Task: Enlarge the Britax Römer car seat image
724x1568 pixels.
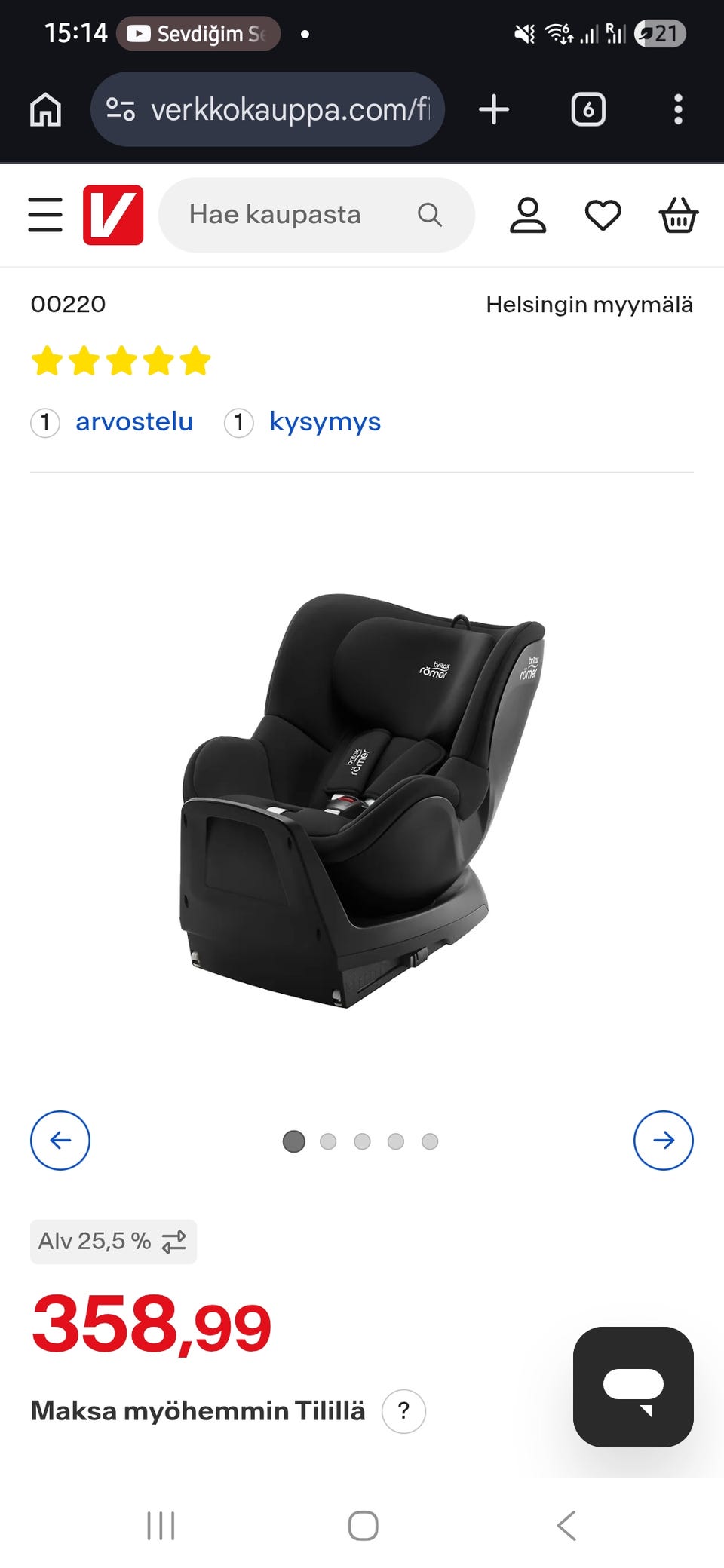Action: 362,799
